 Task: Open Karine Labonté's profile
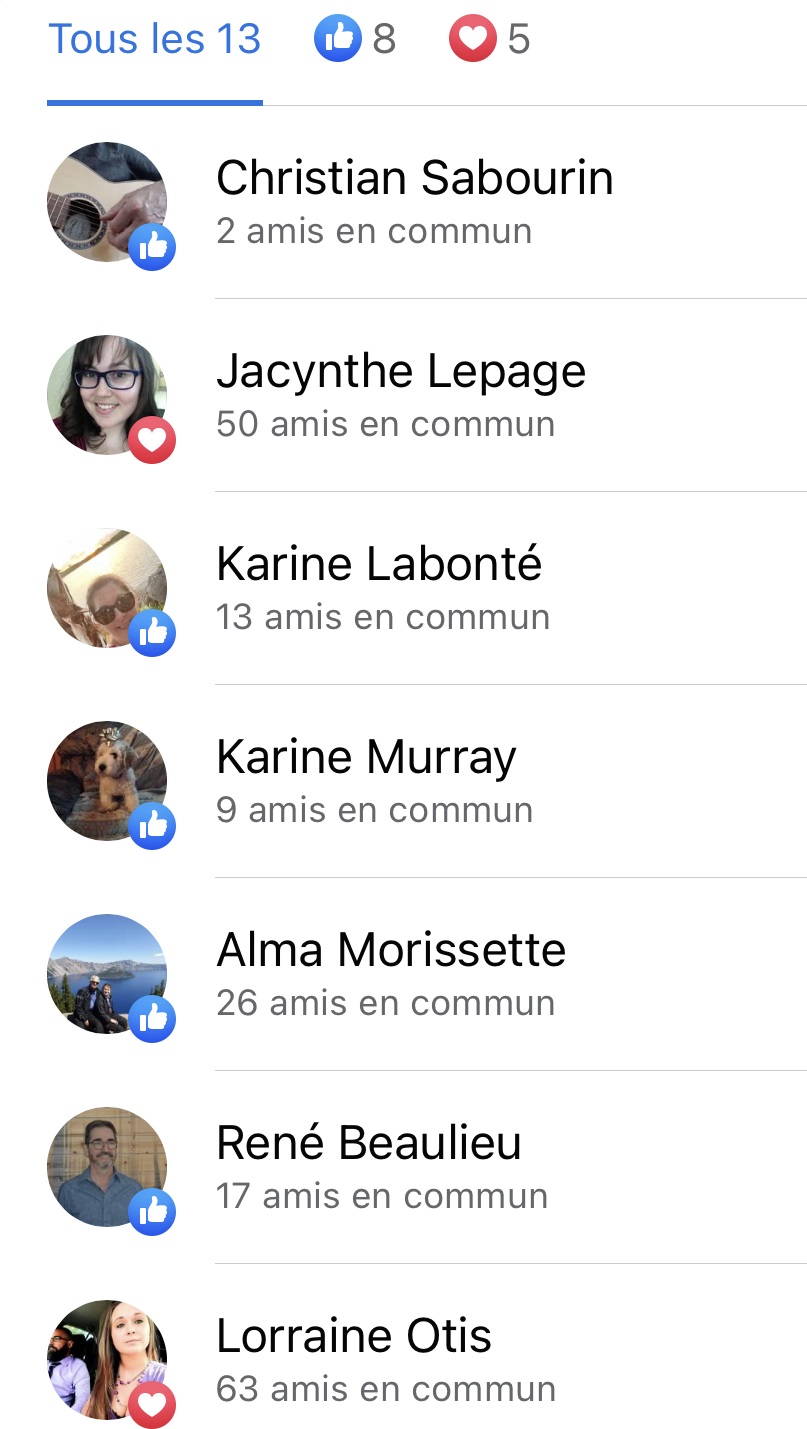378,565
